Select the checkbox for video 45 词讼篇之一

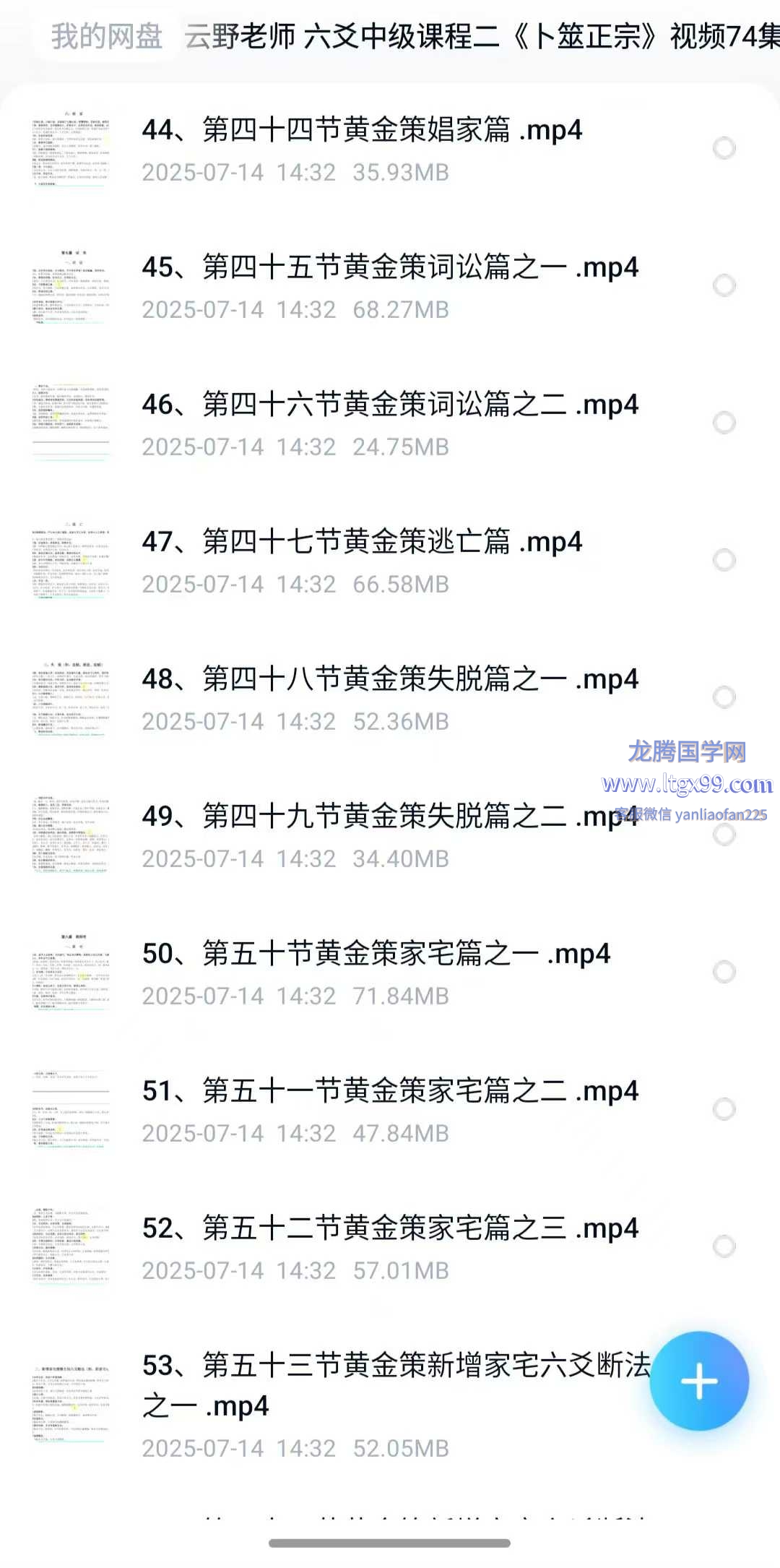pyautogui.click(x=724, y=285)
